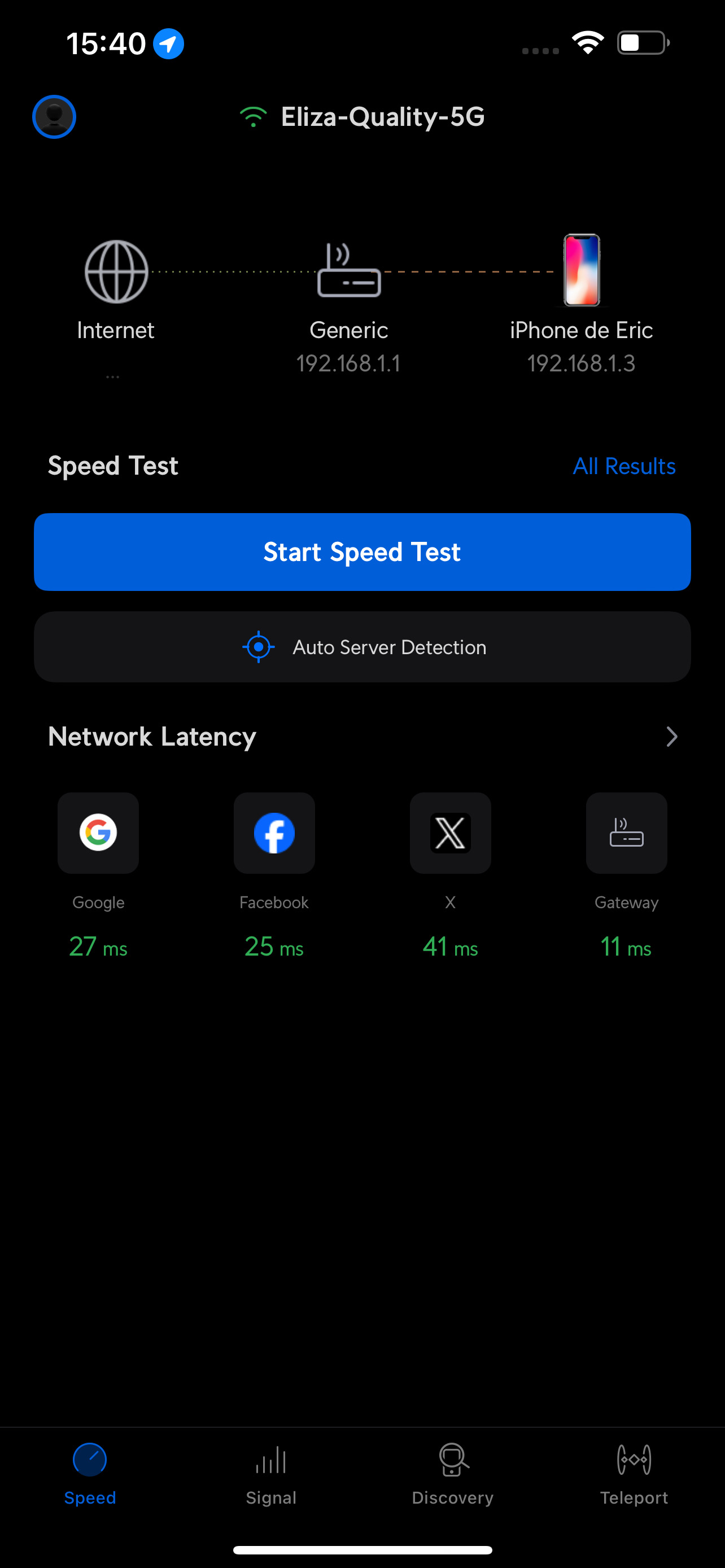
Task: Open X latency tile
Action: 450,833
